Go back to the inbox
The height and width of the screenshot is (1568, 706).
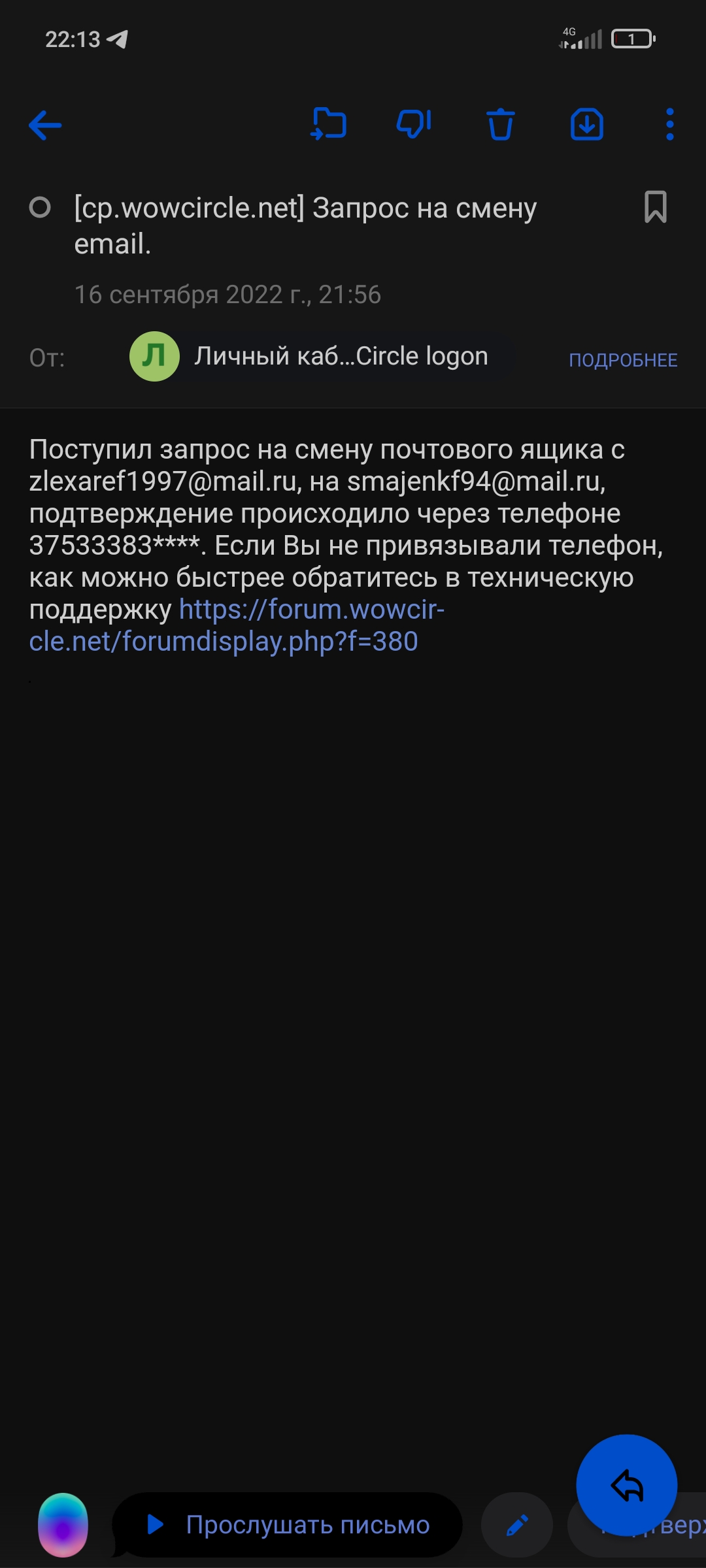pyautogui.click(x=45, y=125)
